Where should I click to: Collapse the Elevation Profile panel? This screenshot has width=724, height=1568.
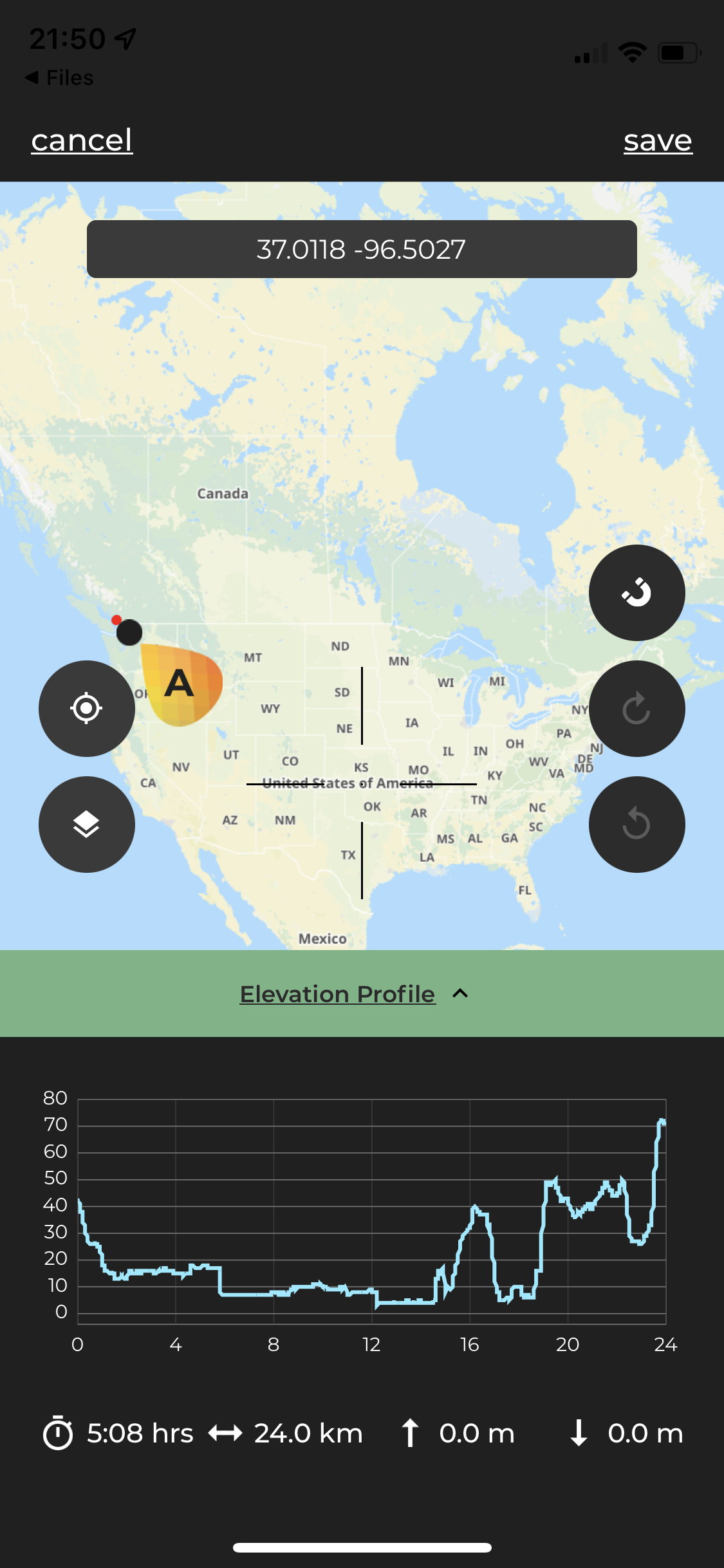point(354,994)
